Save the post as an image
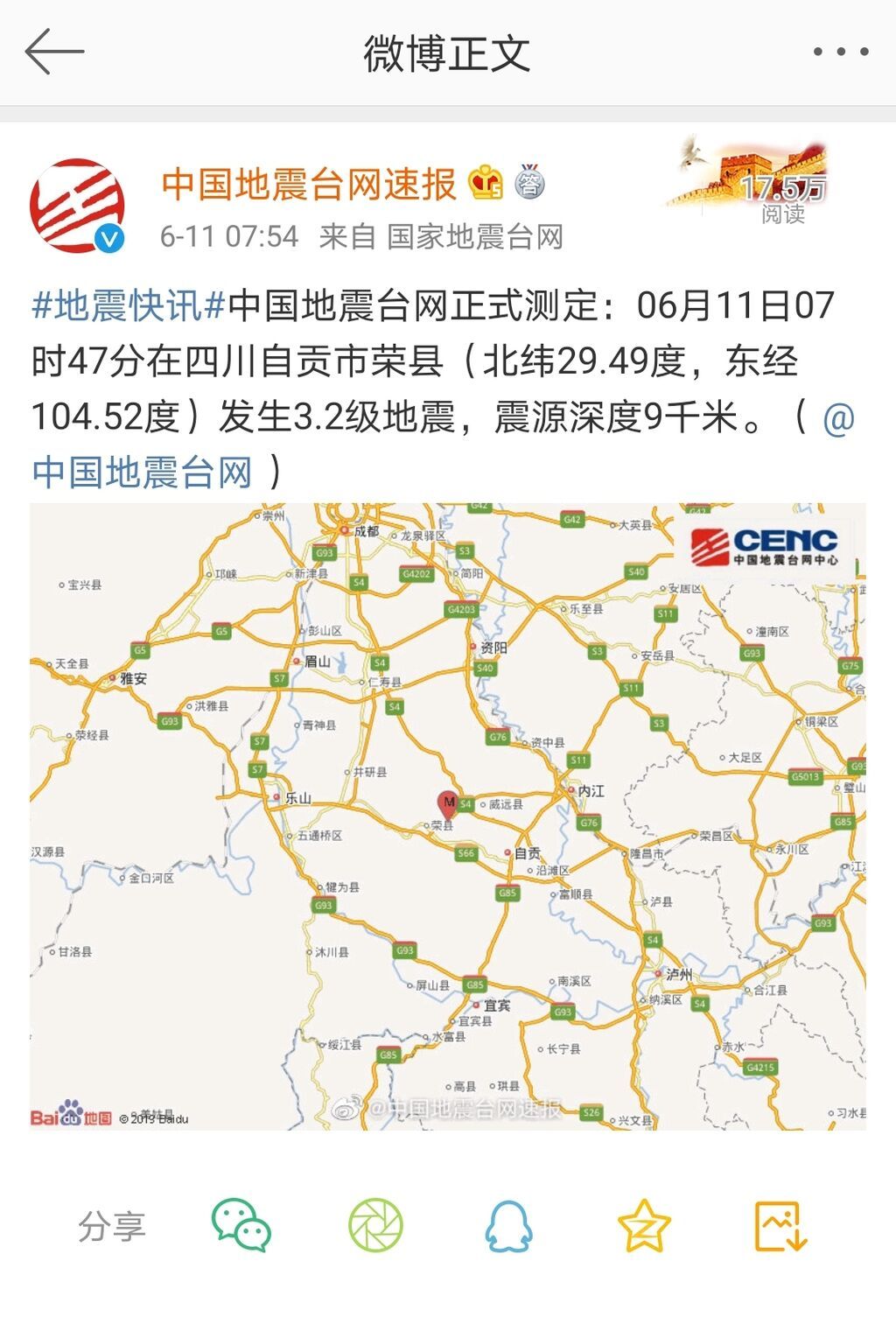 [x=780, y=1225]
